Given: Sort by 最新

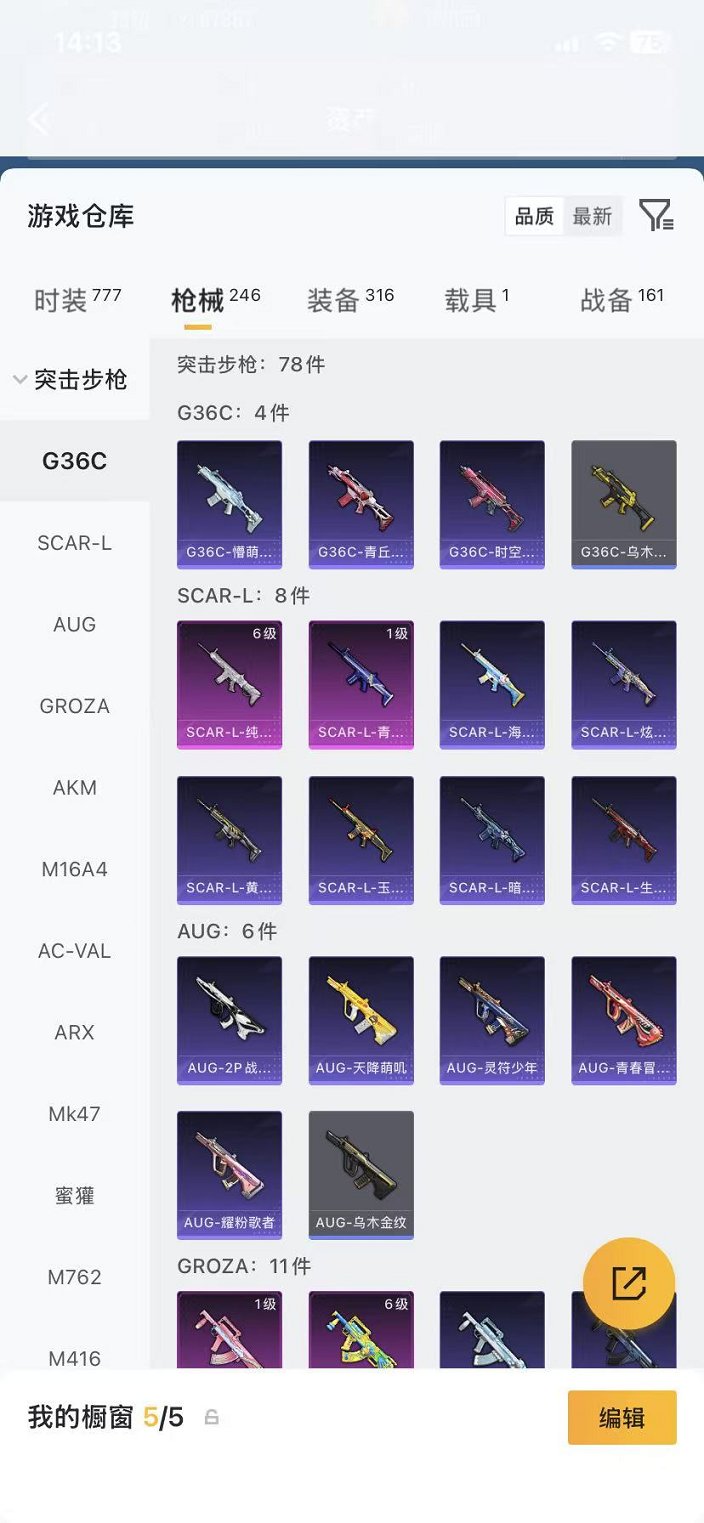Looking at the screenshot, I should pos(592,216).
